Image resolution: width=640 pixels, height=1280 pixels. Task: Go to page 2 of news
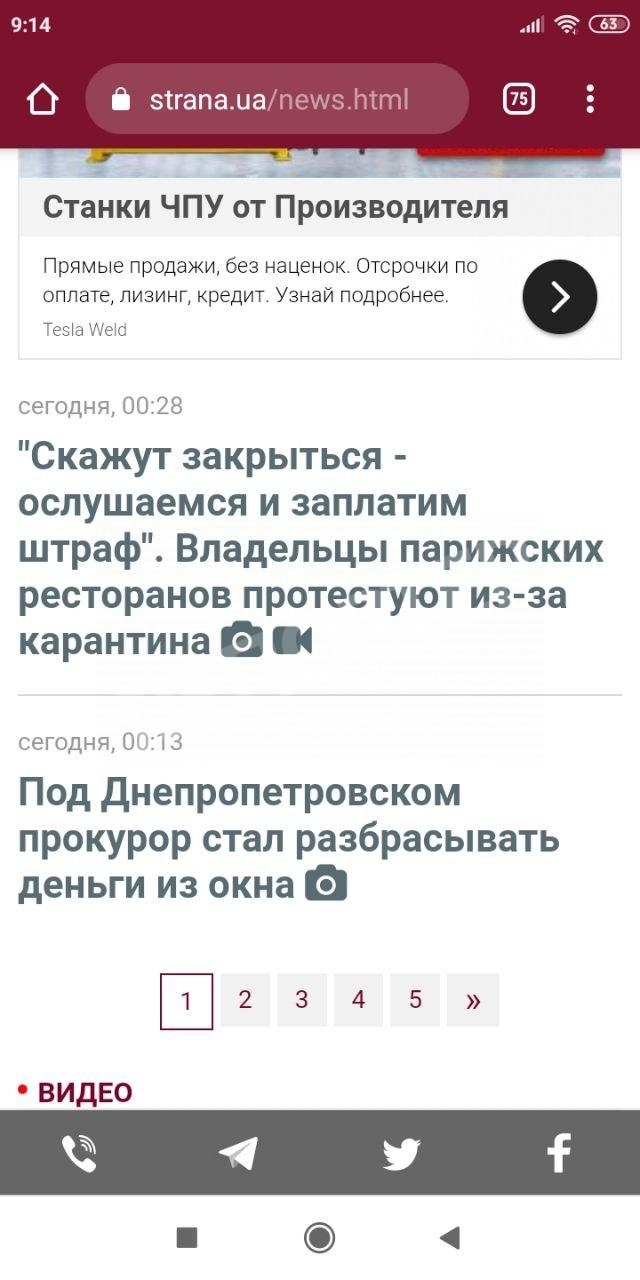pyautogui.click(x=245, y=1000)
